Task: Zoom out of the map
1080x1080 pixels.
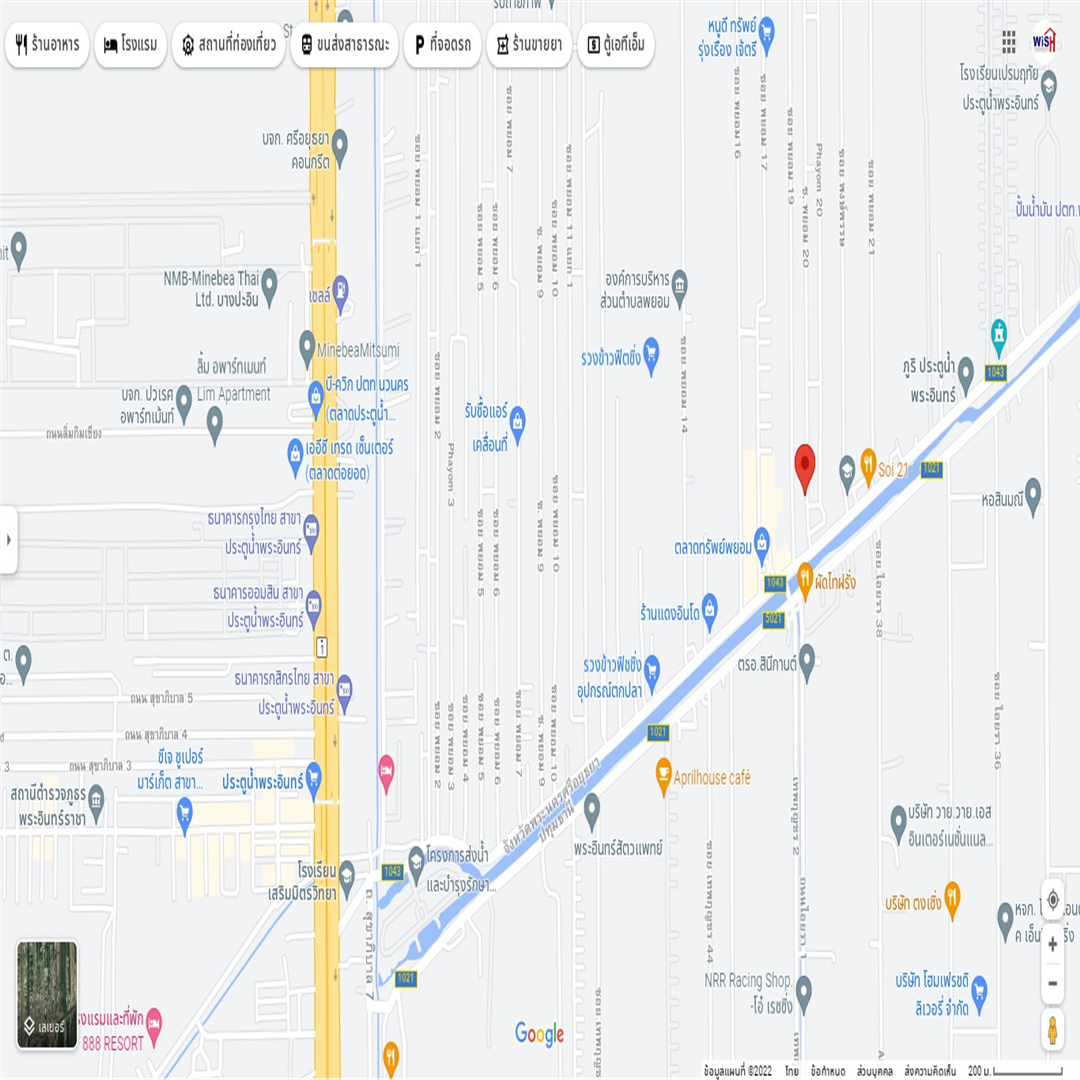Action: 1052,982
